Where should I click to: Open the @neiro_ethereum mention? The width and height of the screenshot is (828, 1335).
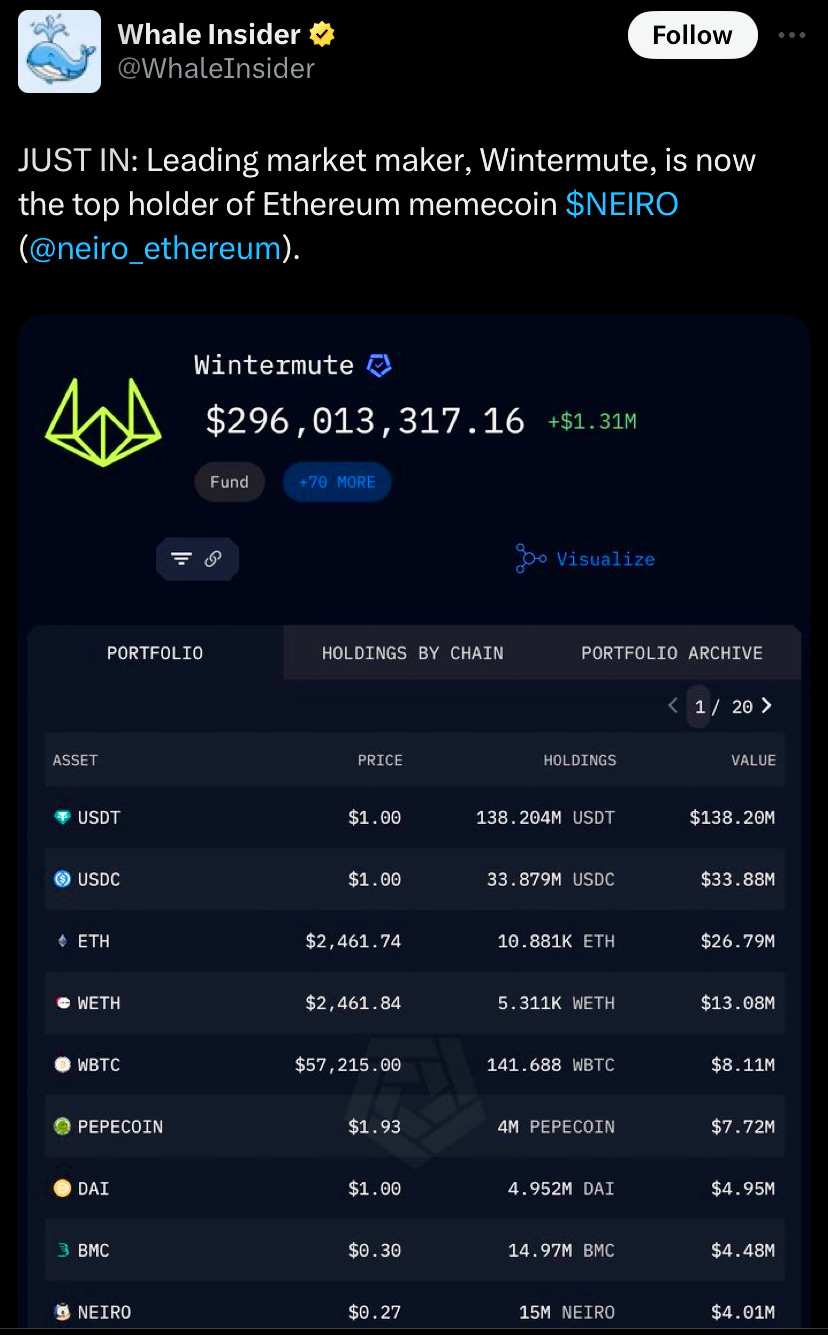point(155,248)
